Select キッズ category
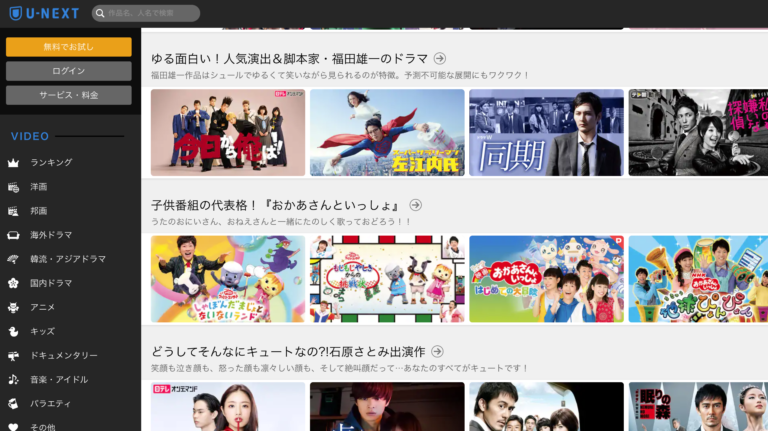 point(42,331)
